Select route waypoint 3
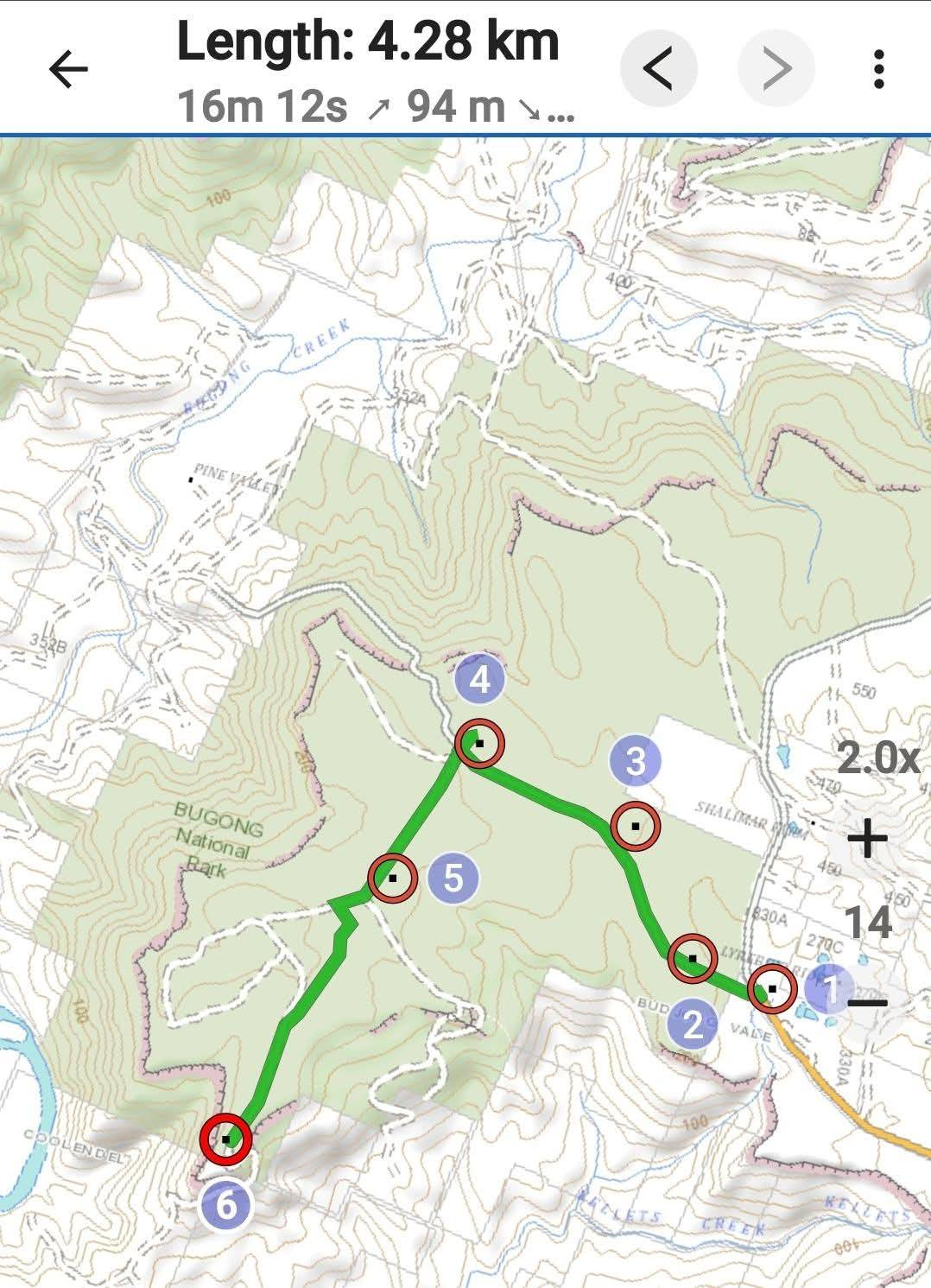 click(x=635, y=826)
